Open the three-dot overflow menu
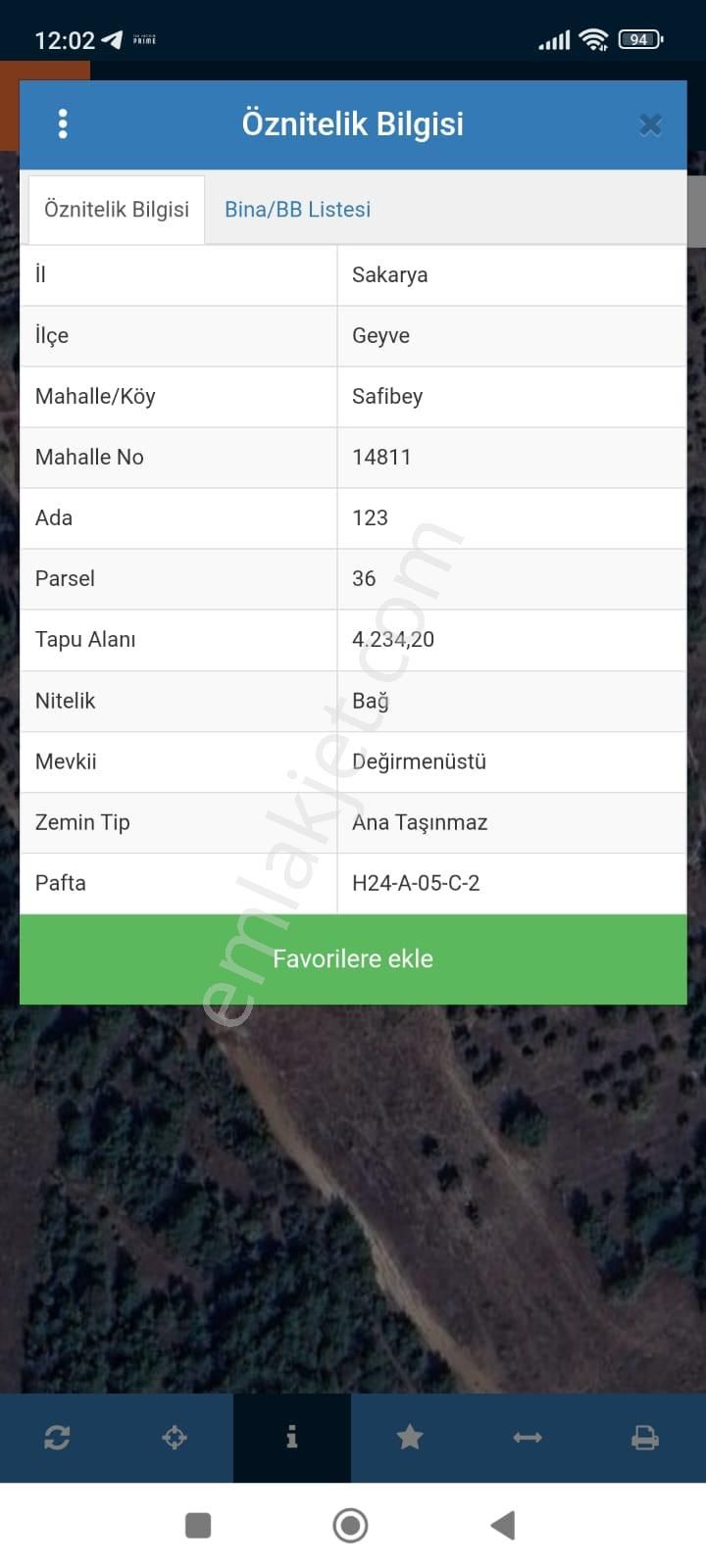 coord(63,124)
